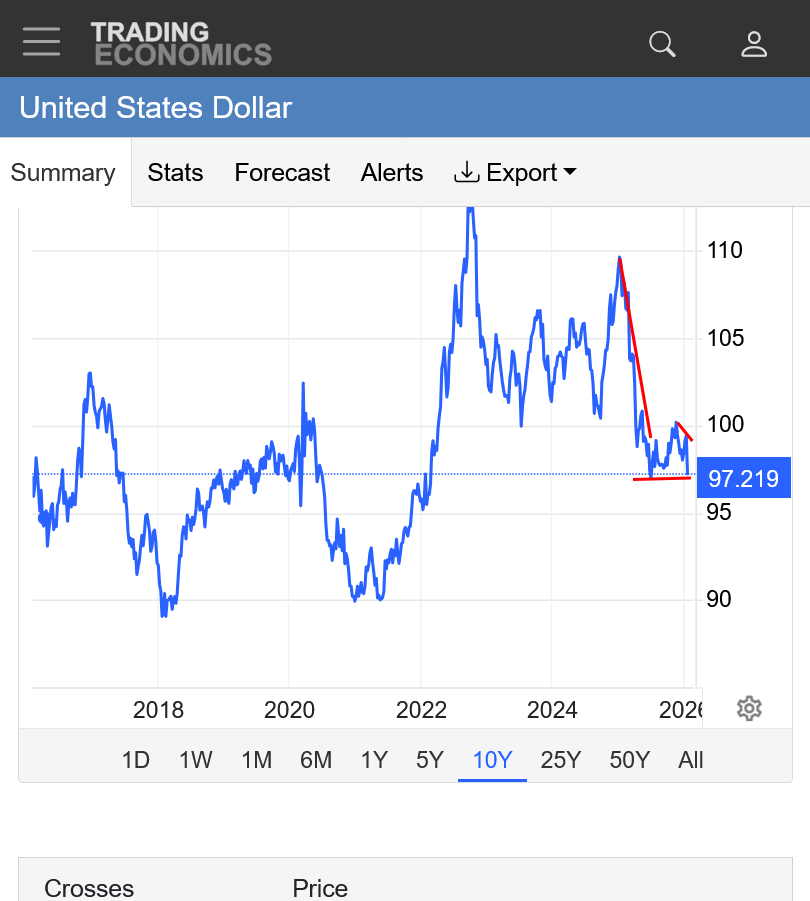Open the user account icon
Image resolution: width=810 pixels, height=901 pixels.
(754, 44)
